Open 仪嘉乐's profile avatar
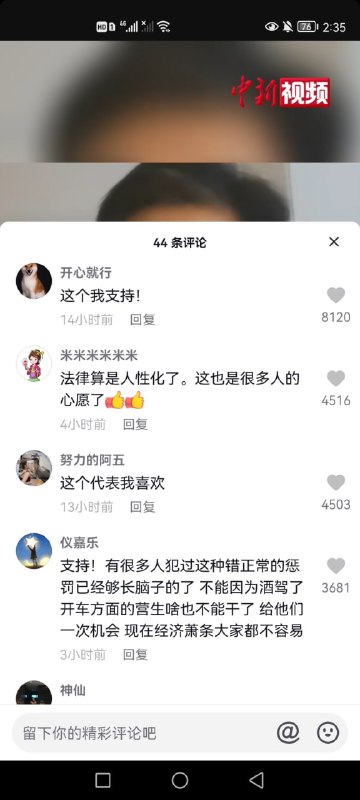360x800 pixels. point(34,551)
